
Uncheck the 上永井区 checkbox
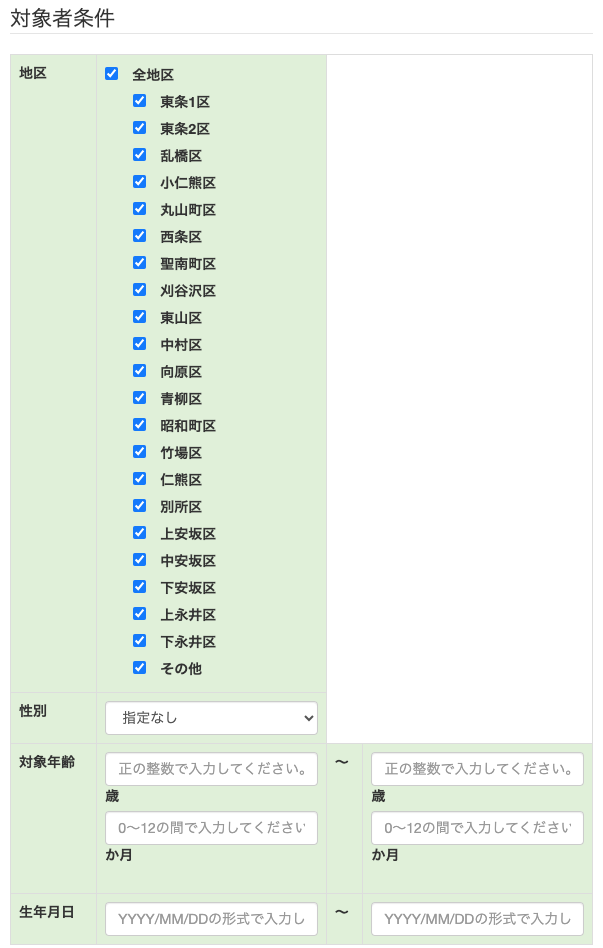tap(139, 614)
